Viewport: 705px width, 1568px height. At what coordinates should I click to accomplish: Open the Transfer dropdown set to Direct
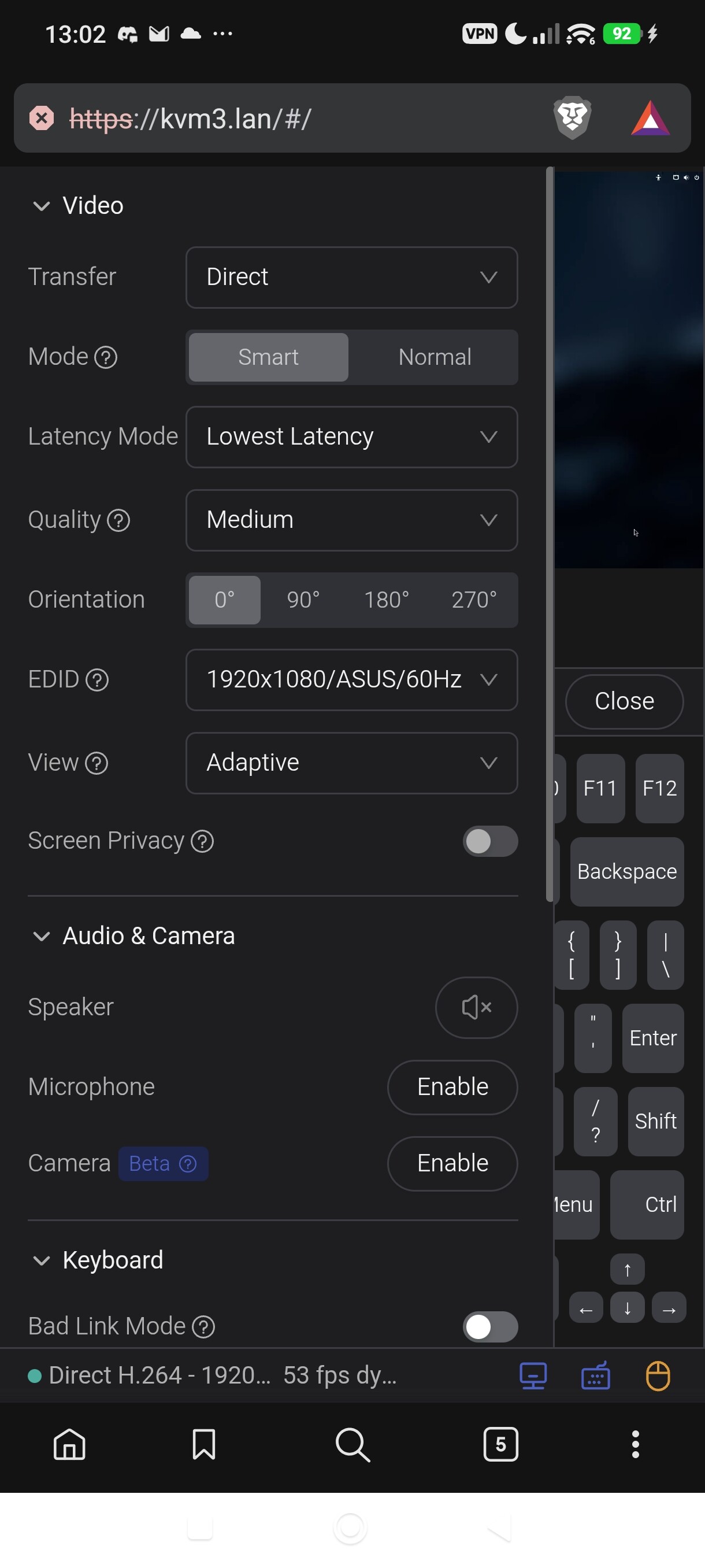[351, 277]
